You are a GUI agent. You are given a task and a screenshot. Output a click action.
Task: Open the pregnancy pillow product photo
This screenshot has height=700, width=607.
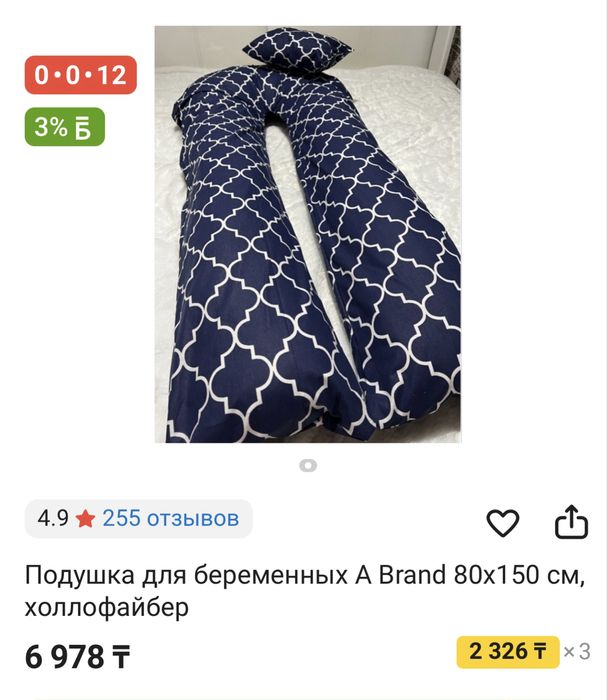coord(307,234)
